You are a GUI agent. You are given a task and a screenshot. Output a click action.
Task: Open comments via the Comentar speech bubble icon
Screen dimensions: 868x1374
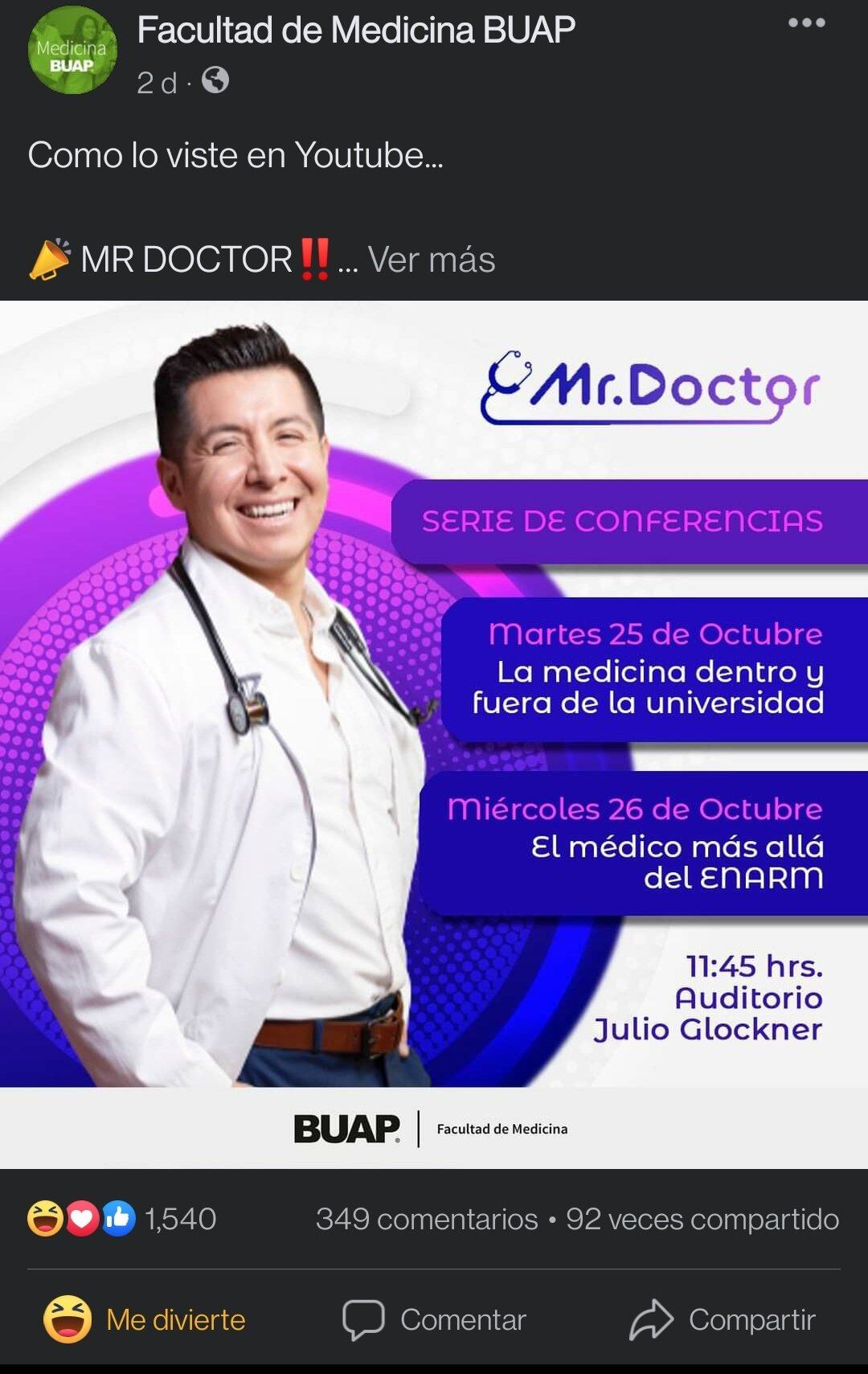(x=366, y=1319)
